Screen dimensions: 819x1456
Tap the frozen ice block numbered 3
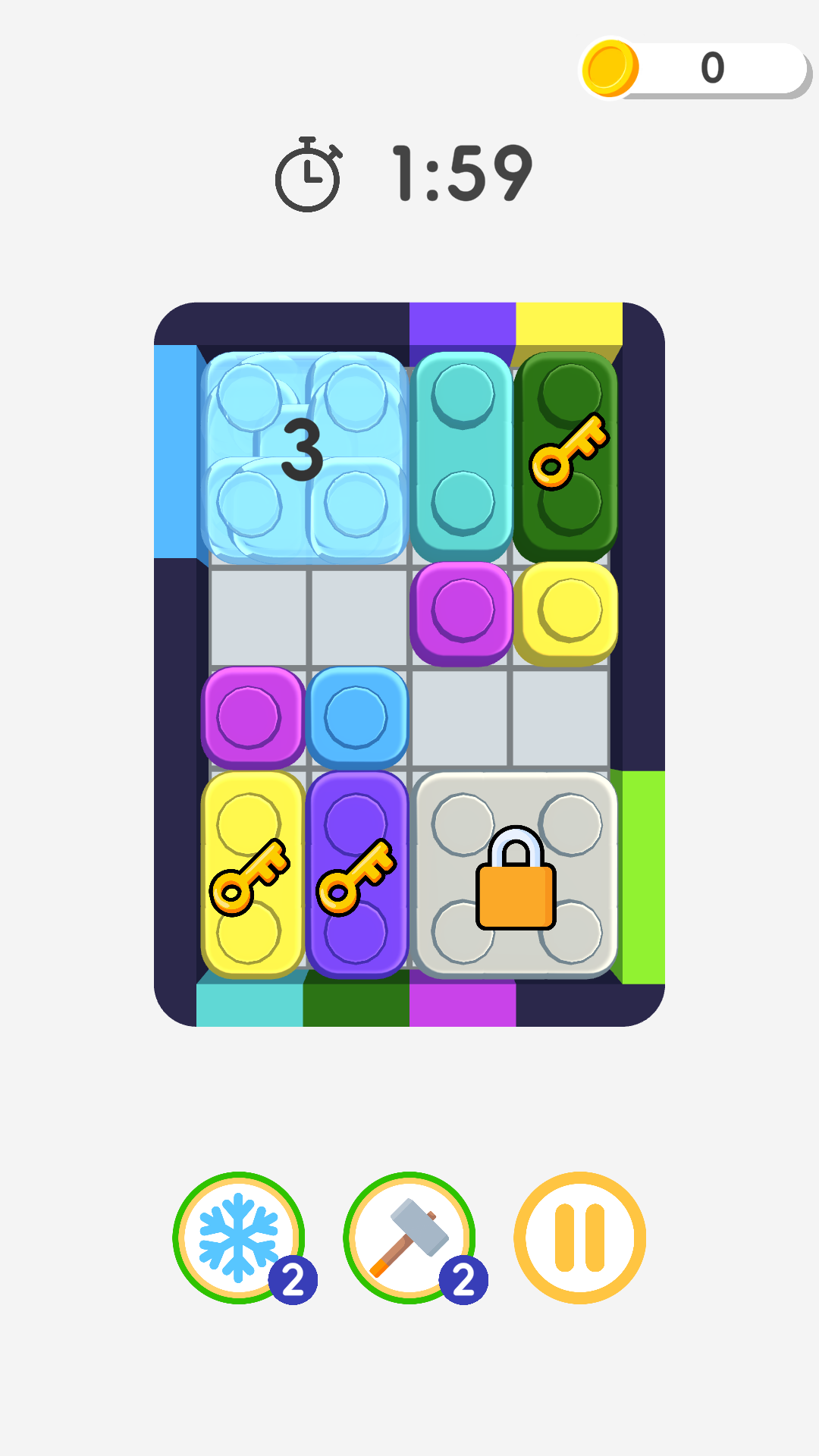click(x=303, y=457)
